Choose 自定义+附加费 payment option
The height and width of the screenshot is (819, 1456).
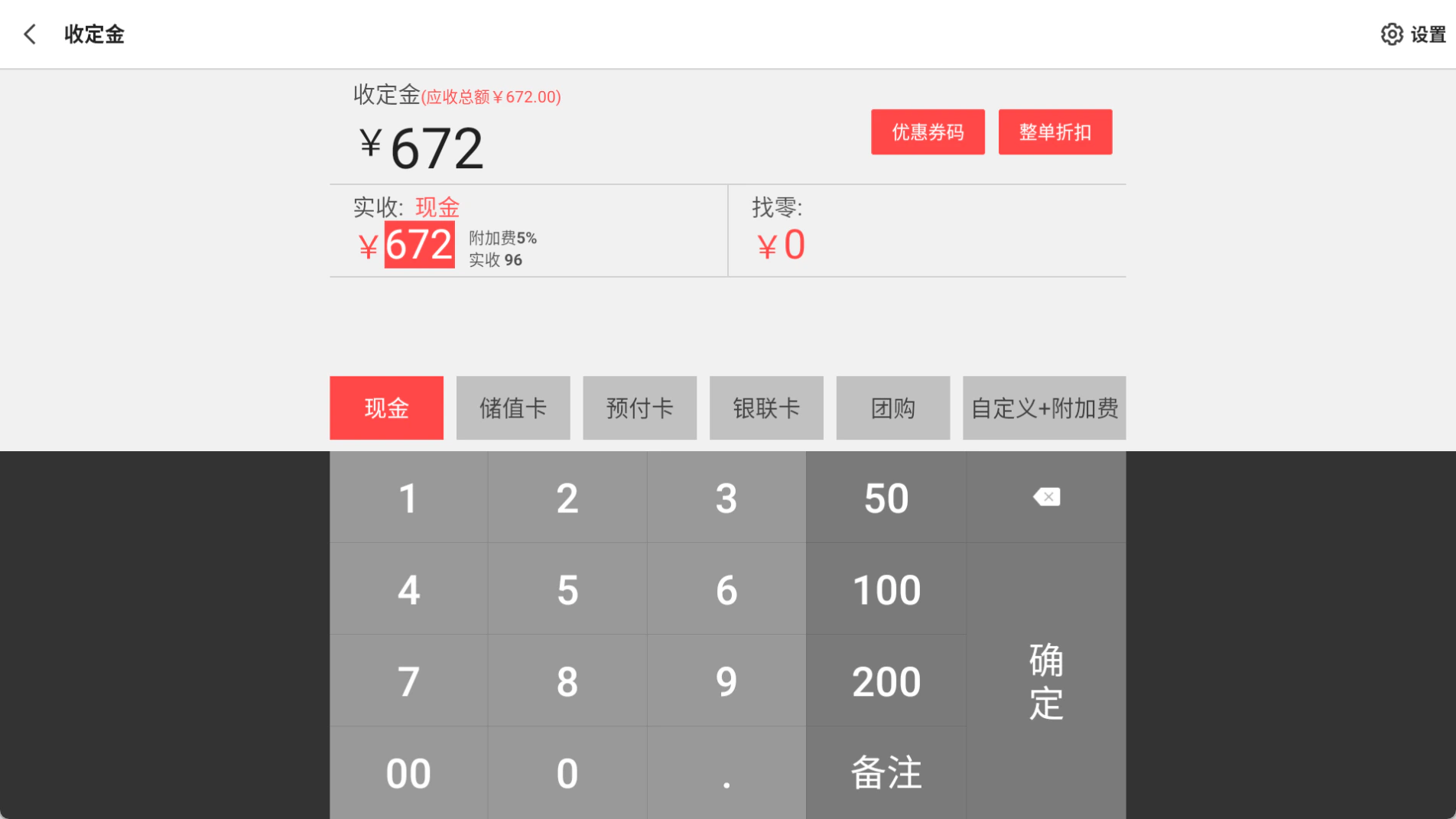click(1045, 408)
